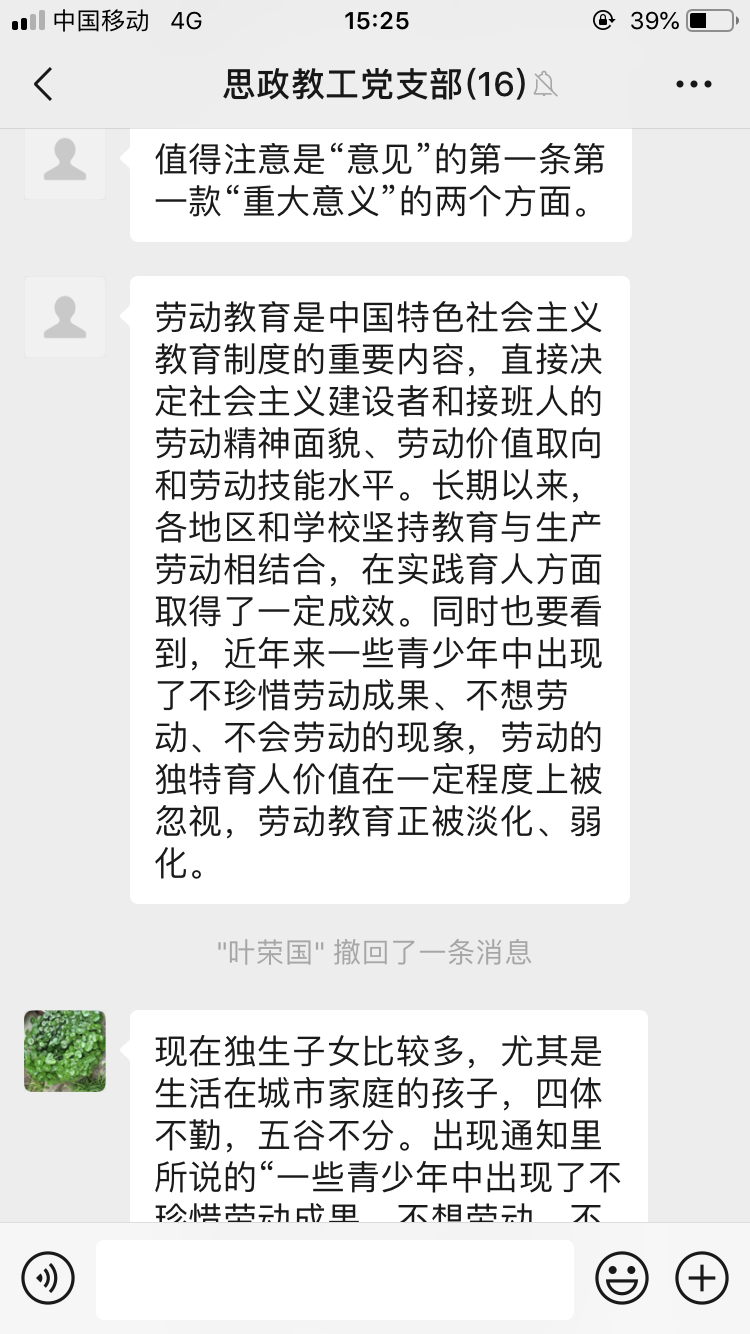This screenshot has height=1334, width=750.
Task: Open avatar beside the 值得注意 message
Action: (x=65, y=162)
